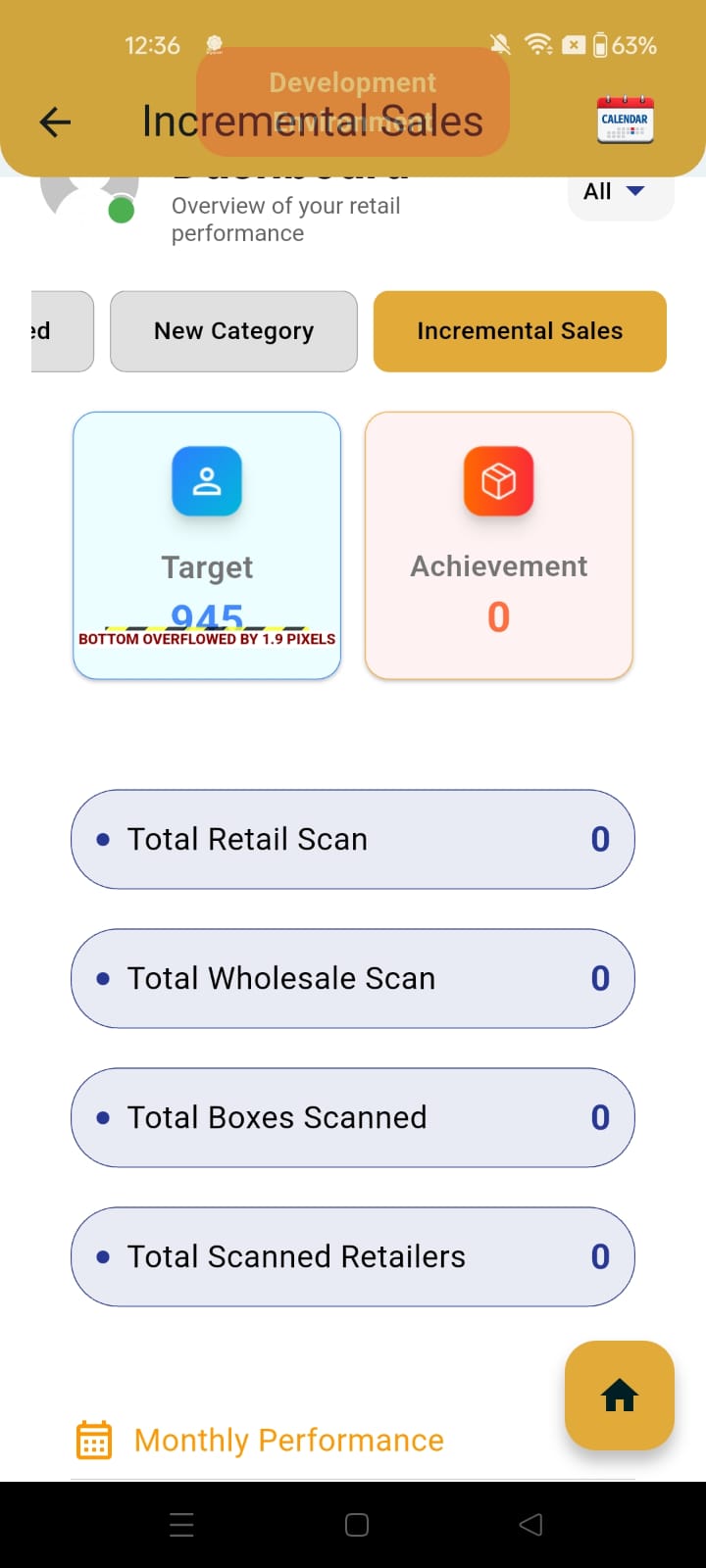Screen dimensions: 706x1568
Task: Go back using the arrow icon
Action: tap(55, 122)
